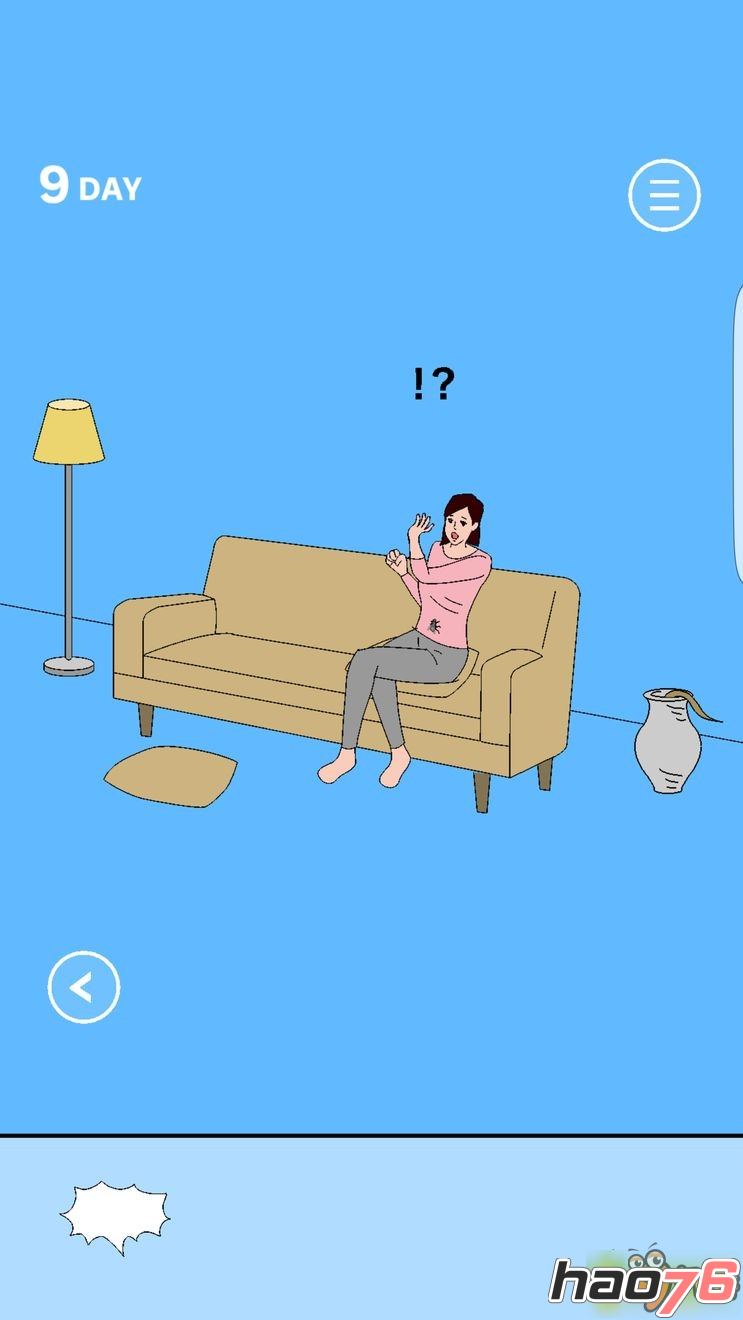The image size is (743, 1320).
Task: Tap the cushion lying on the floor
Action: [x=171, y=776]
